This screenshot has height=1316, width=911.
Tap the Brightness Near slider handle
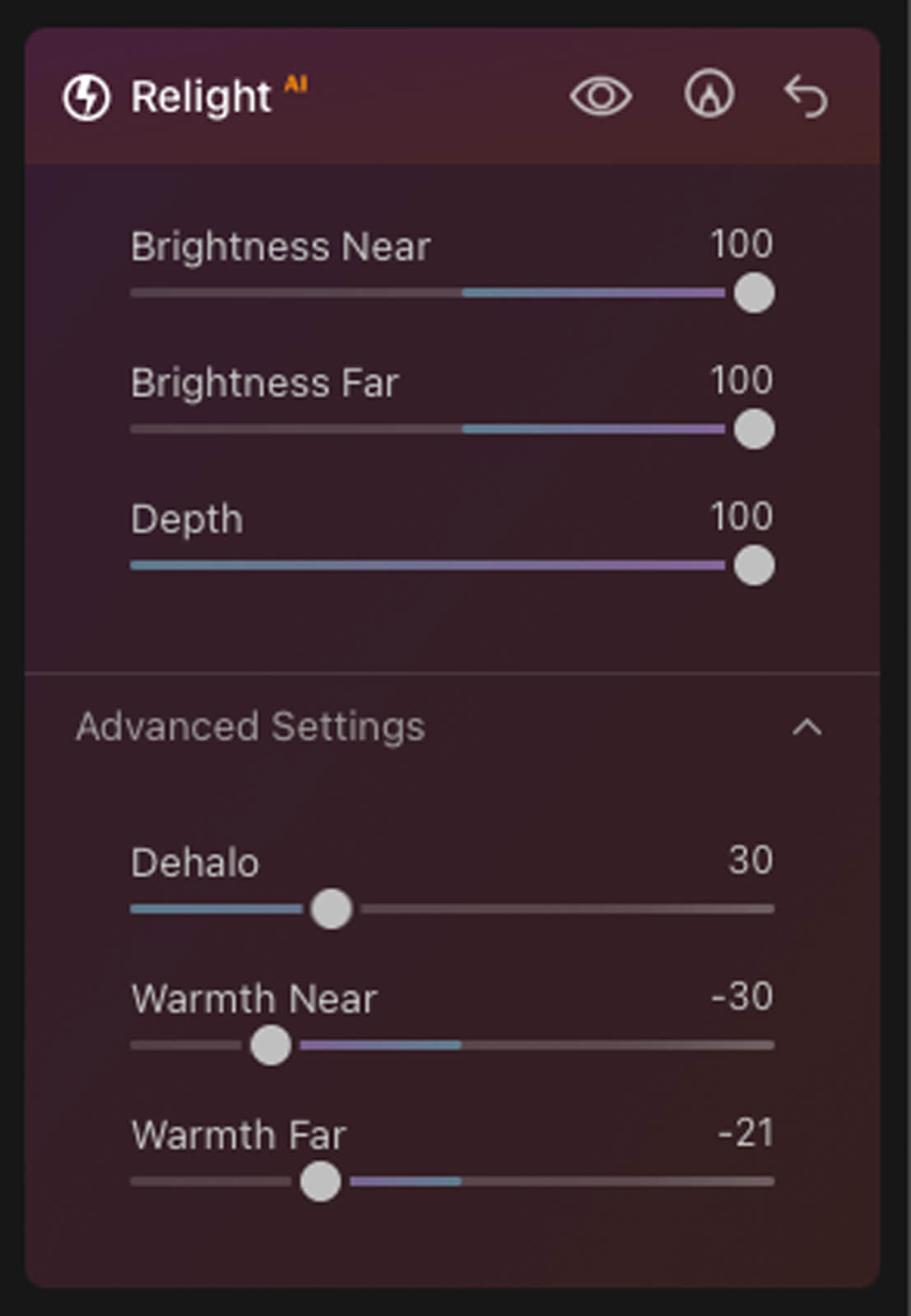(x=754, y=294)
